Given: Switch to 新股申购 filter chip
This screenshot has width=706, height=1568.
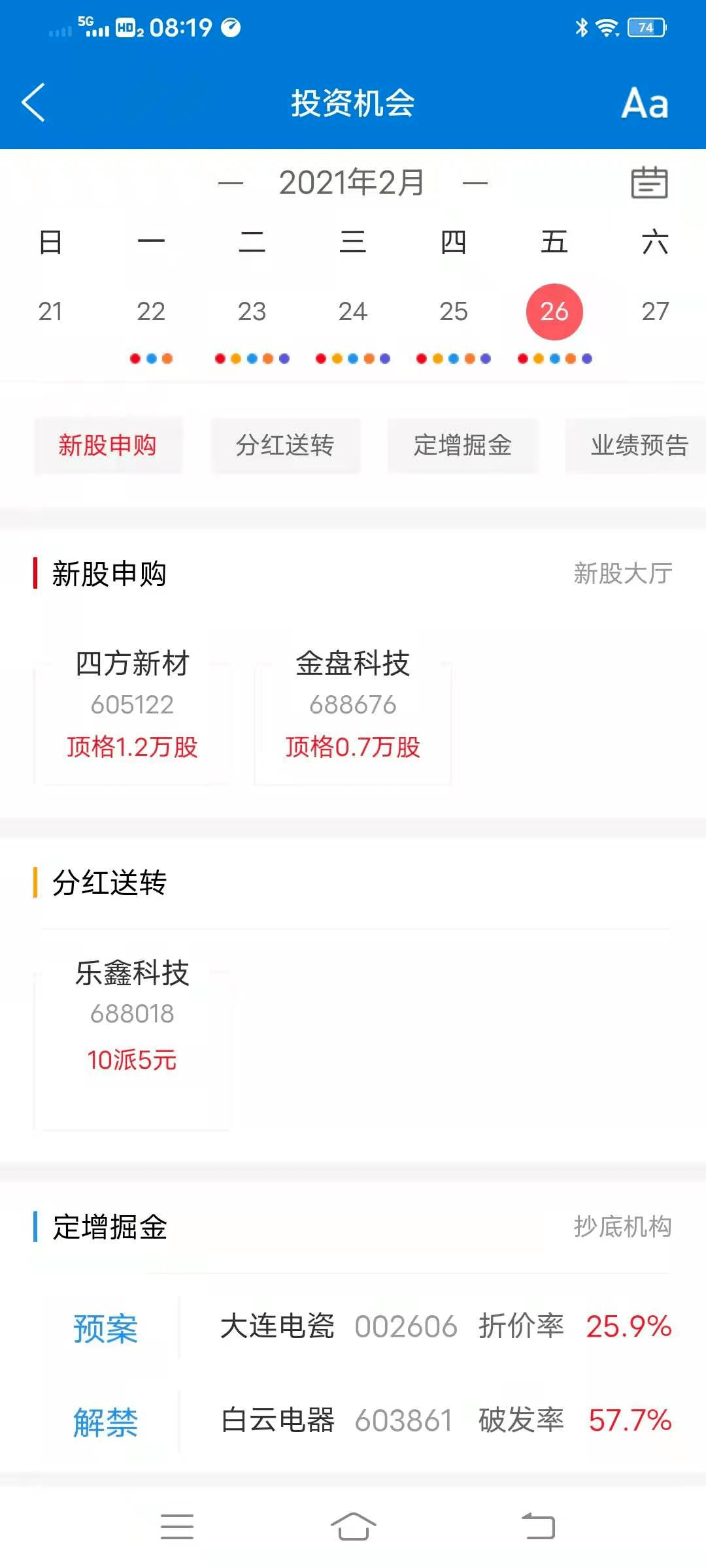Looking at the screenshot, I should [x=108, y=446].
